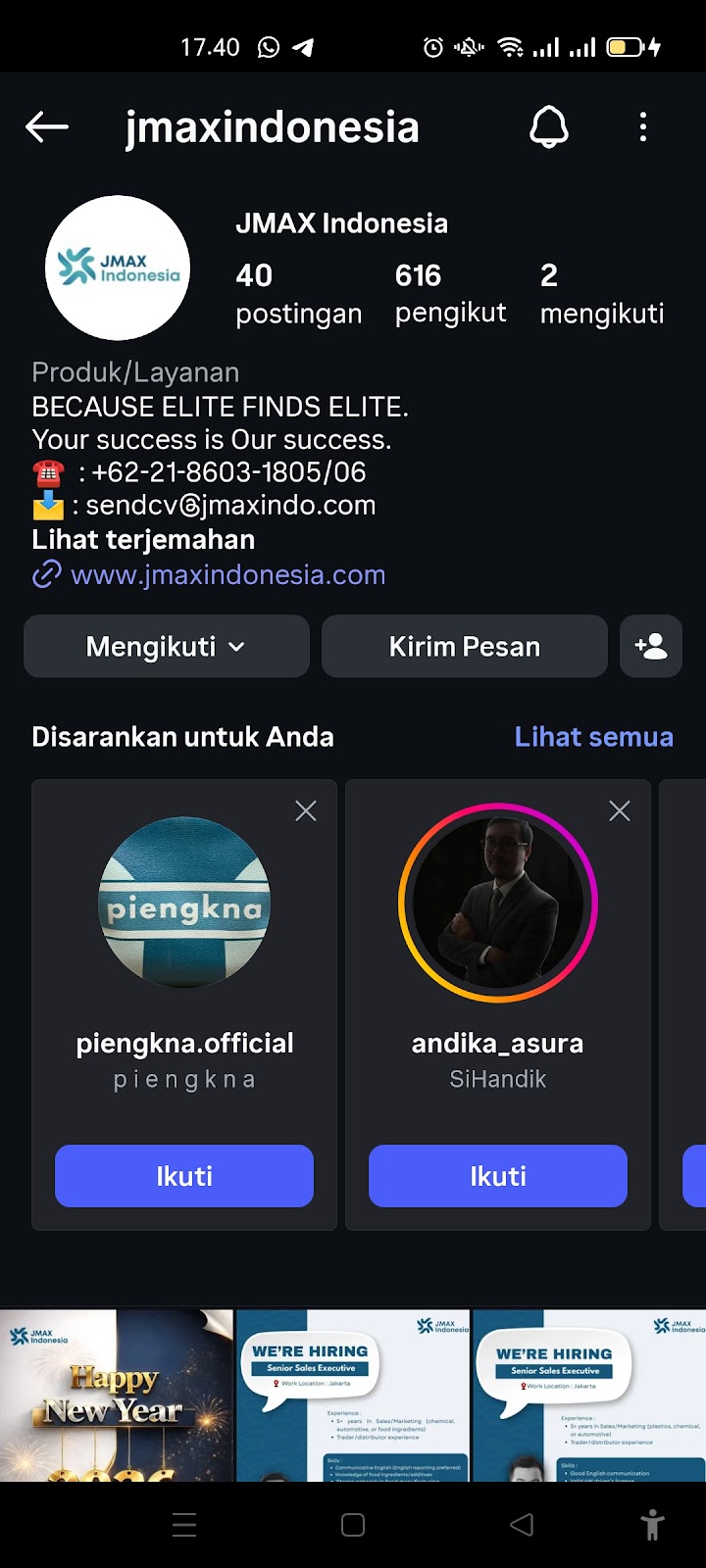Viewport: 706px width, 1568px height.
Task: View the story of andika_asura
Action: (x=498, y=903)
